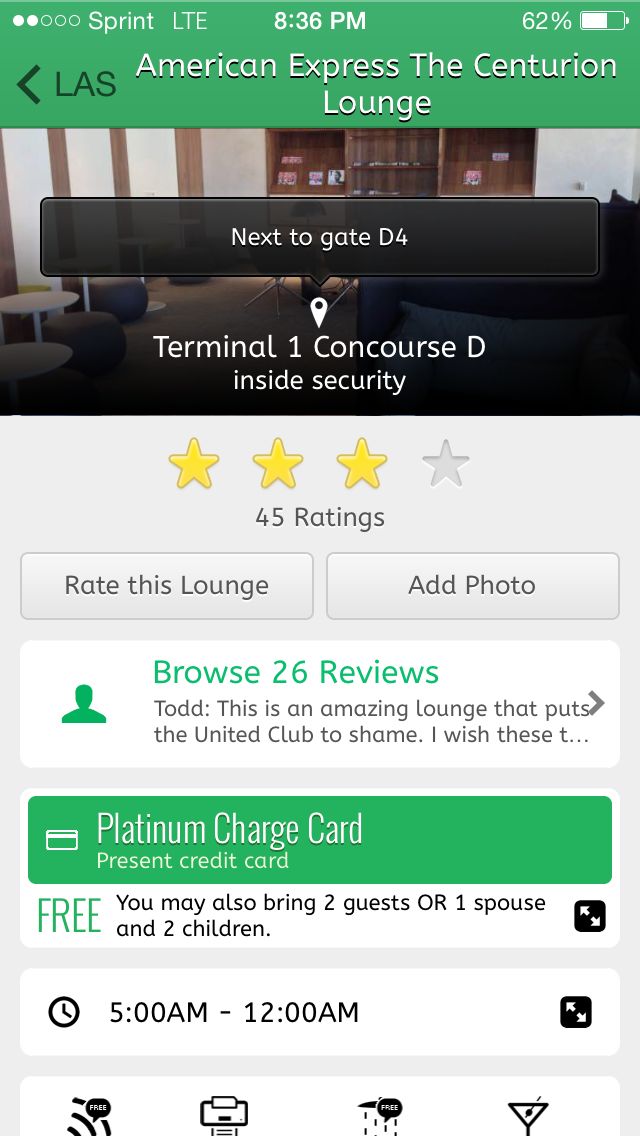Browse the 26 reviews

320,703
